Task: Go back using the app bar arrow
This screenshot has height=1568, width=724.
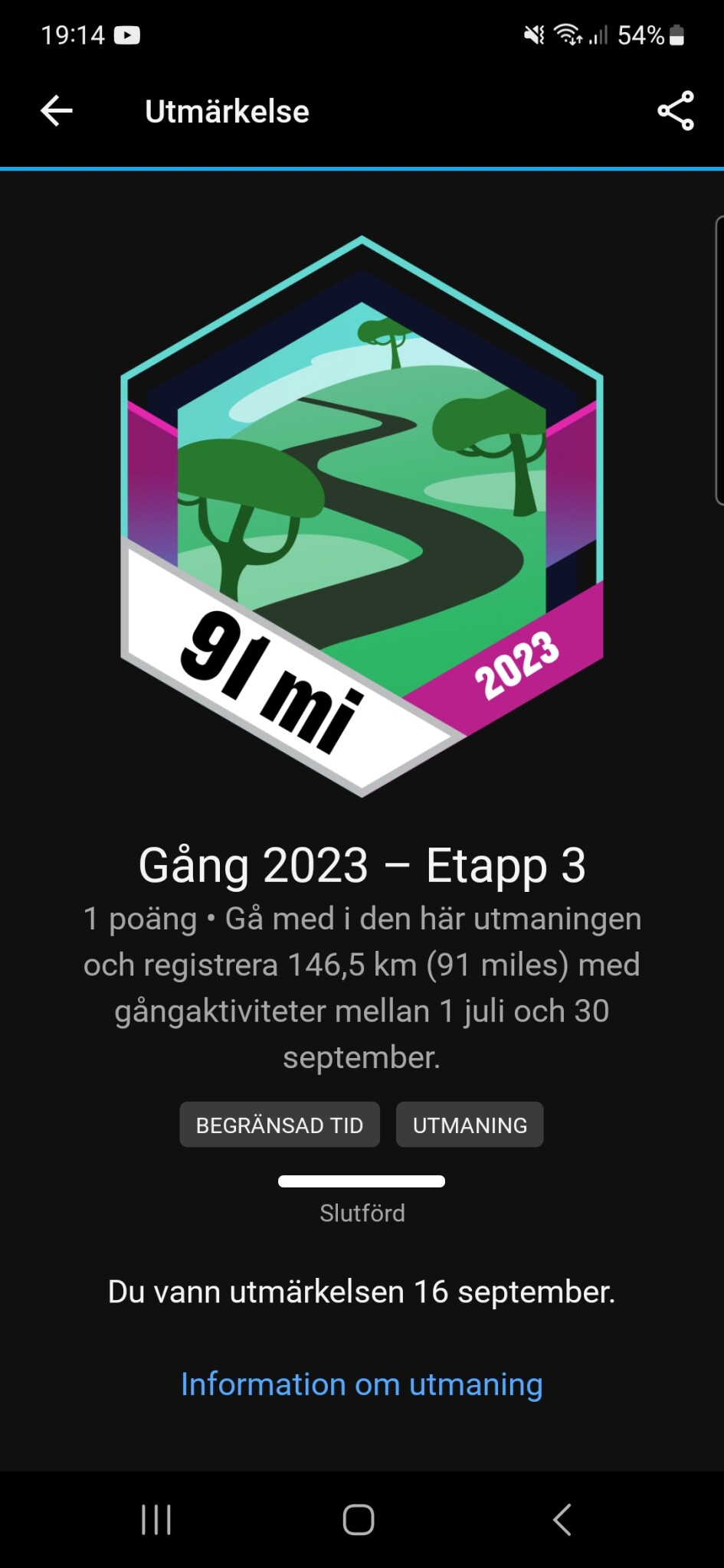Action: [56, 111]
